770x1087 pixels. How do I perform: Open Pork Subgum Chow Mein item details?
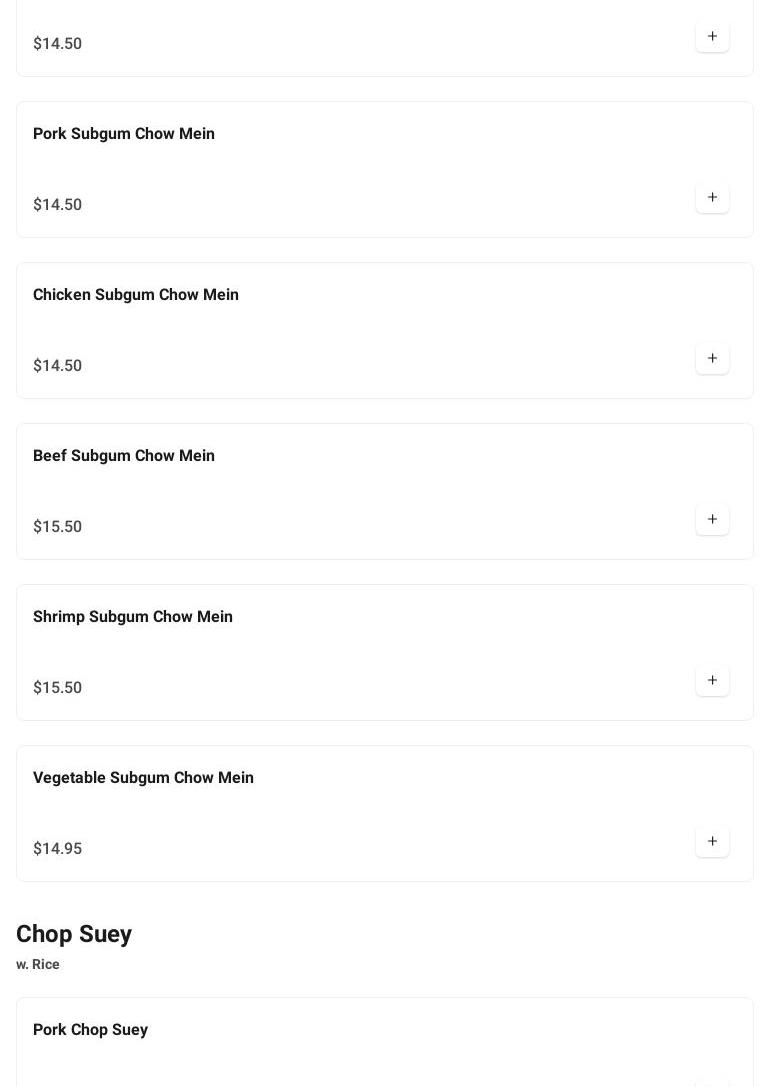pos(124,134)
